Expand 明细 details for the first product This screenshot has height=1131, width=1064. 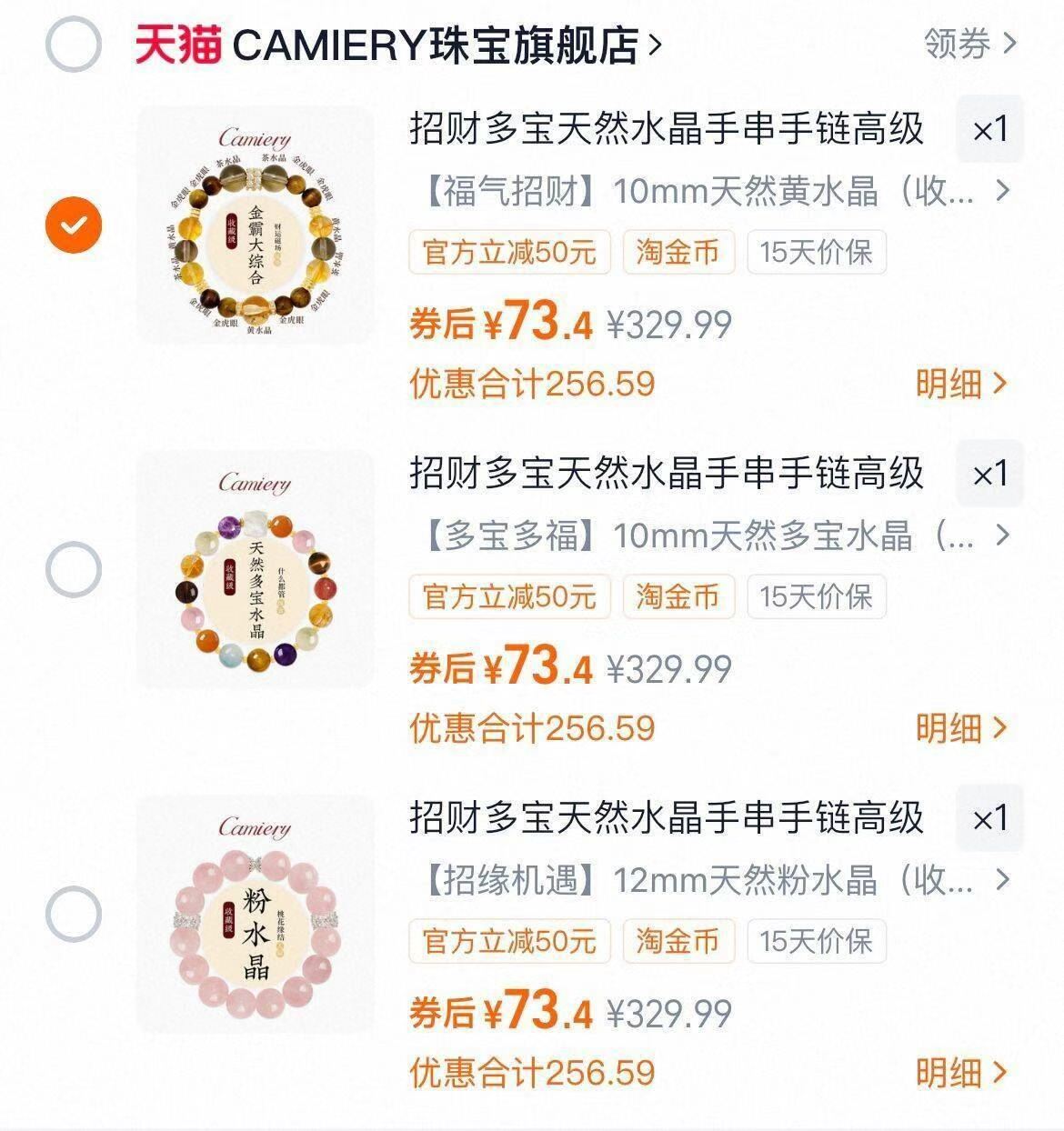(964, 385)
